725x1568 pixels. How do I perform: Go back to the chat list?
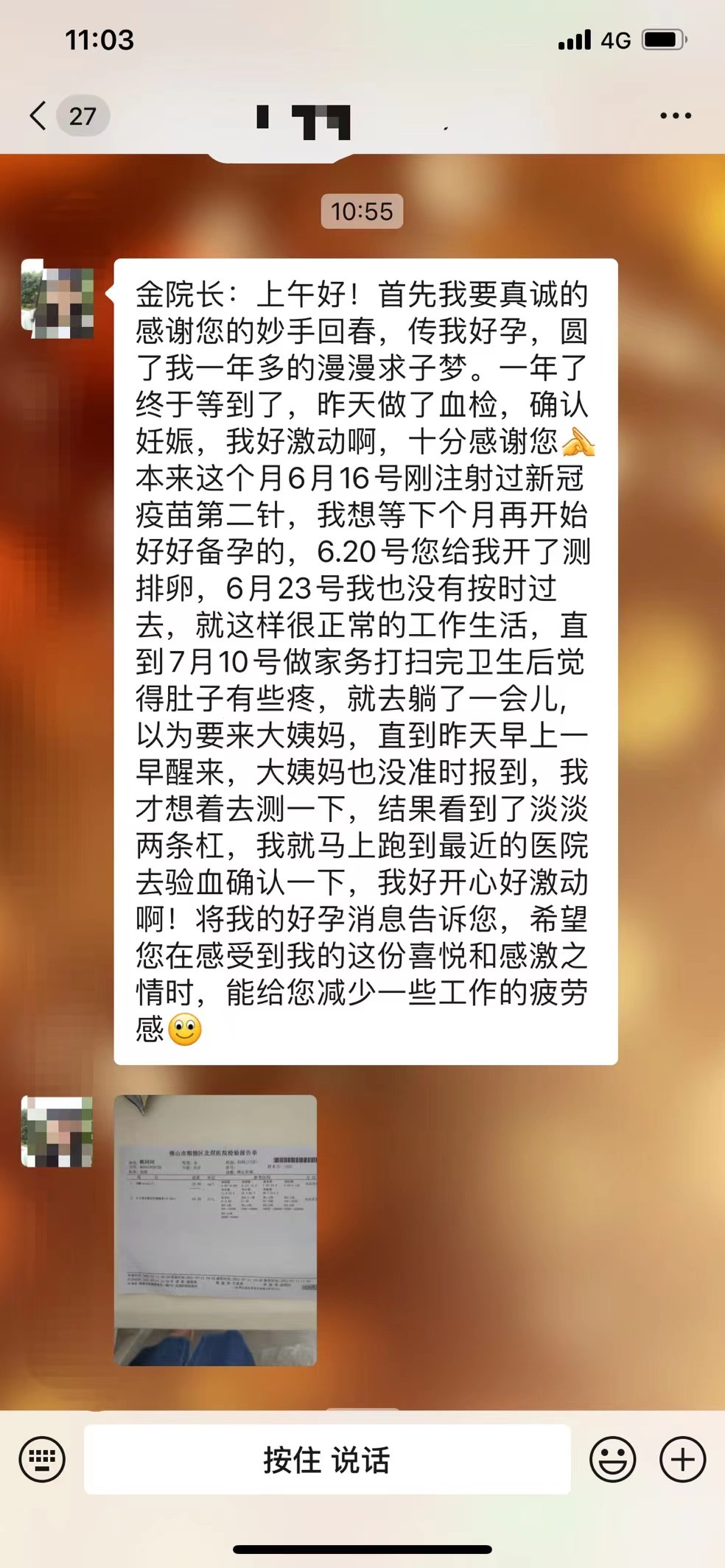coord(38,116)
